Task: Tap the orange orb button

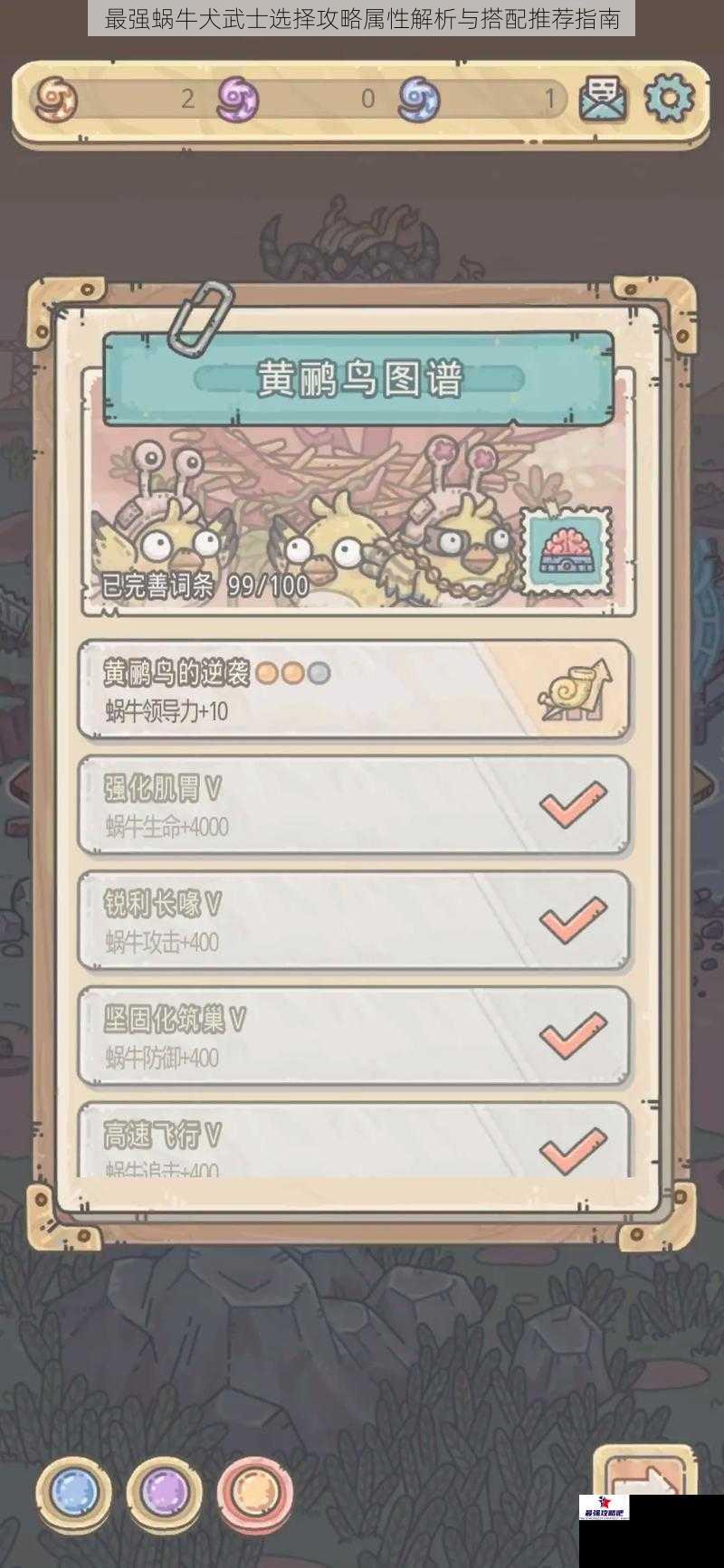Action: click(x=254, y=1491)
